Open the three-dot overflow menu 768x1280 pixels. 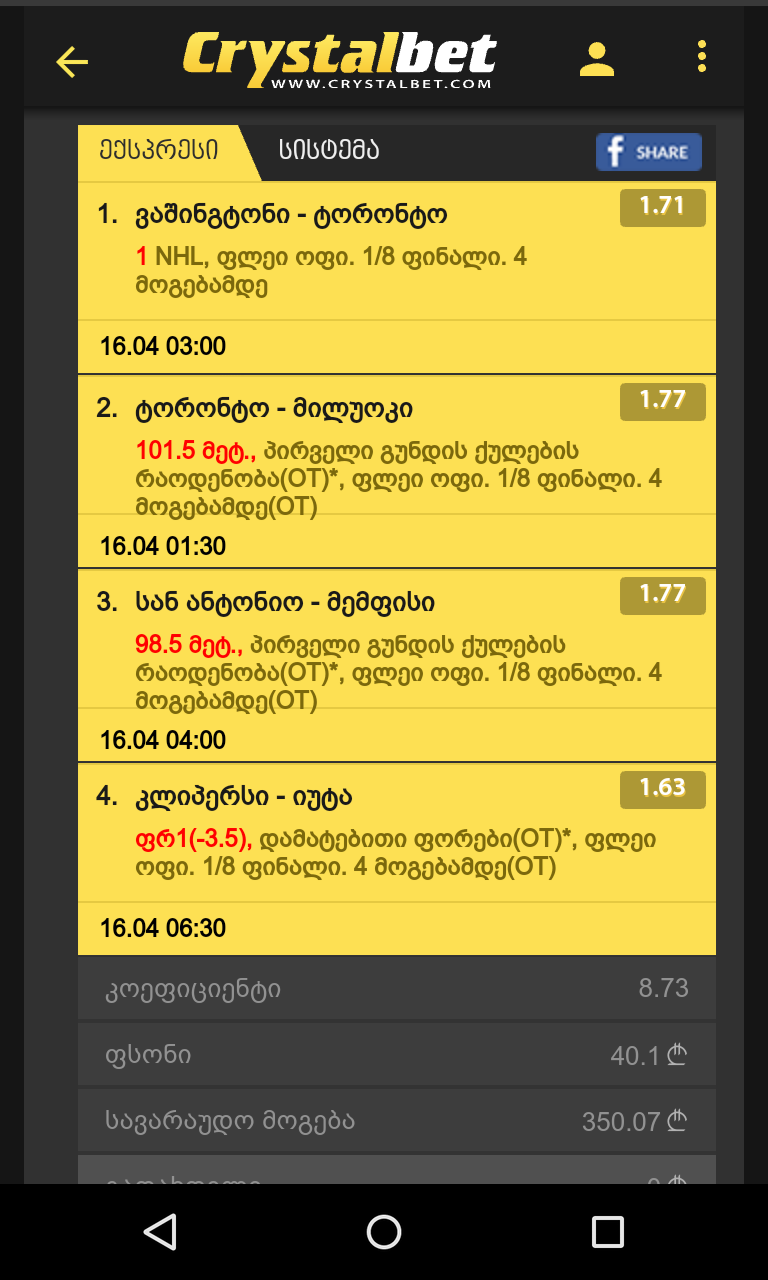(702, 57)
